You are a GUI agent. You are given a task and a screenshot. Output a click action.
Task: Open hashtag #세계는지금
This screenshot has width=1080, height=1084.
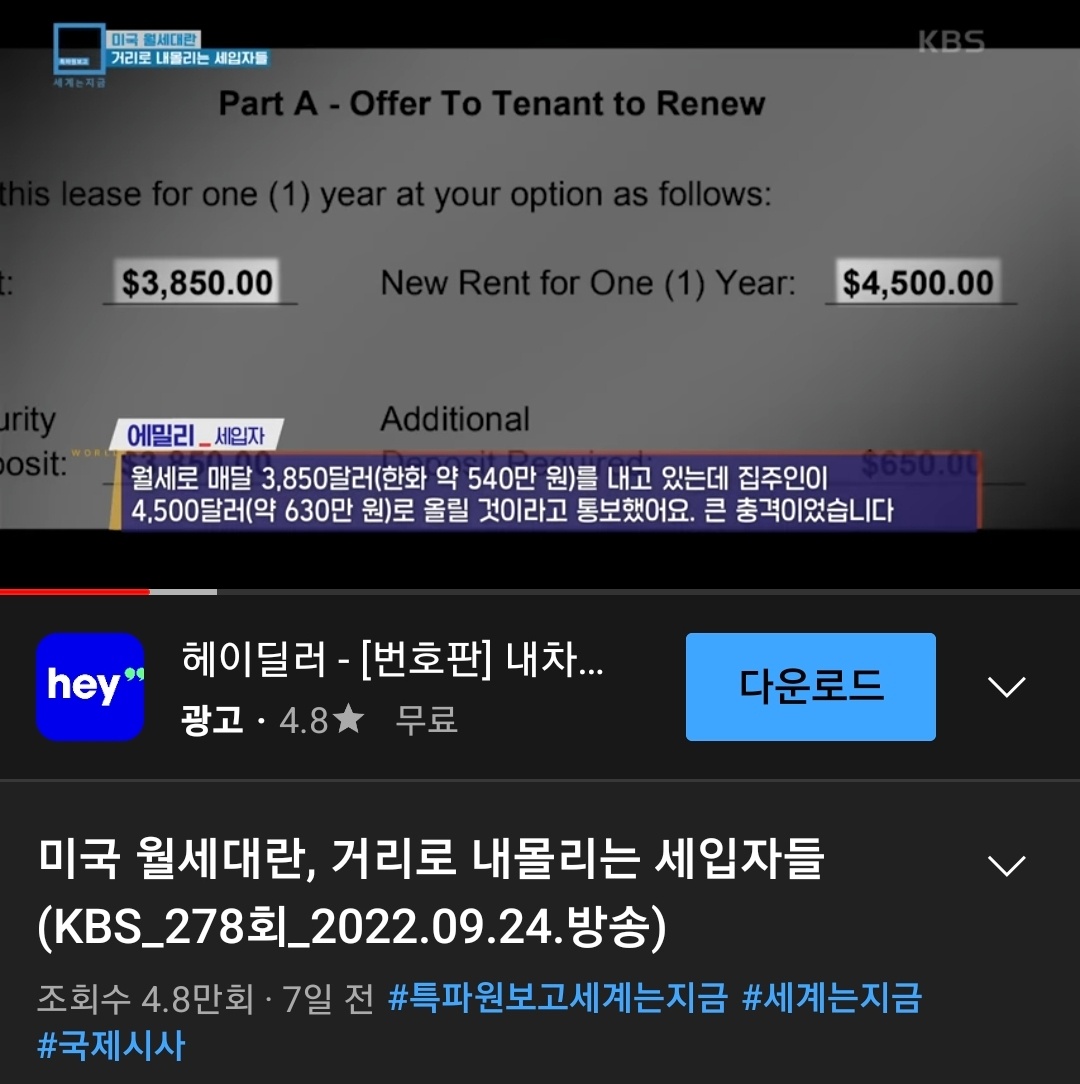(831, 998)
